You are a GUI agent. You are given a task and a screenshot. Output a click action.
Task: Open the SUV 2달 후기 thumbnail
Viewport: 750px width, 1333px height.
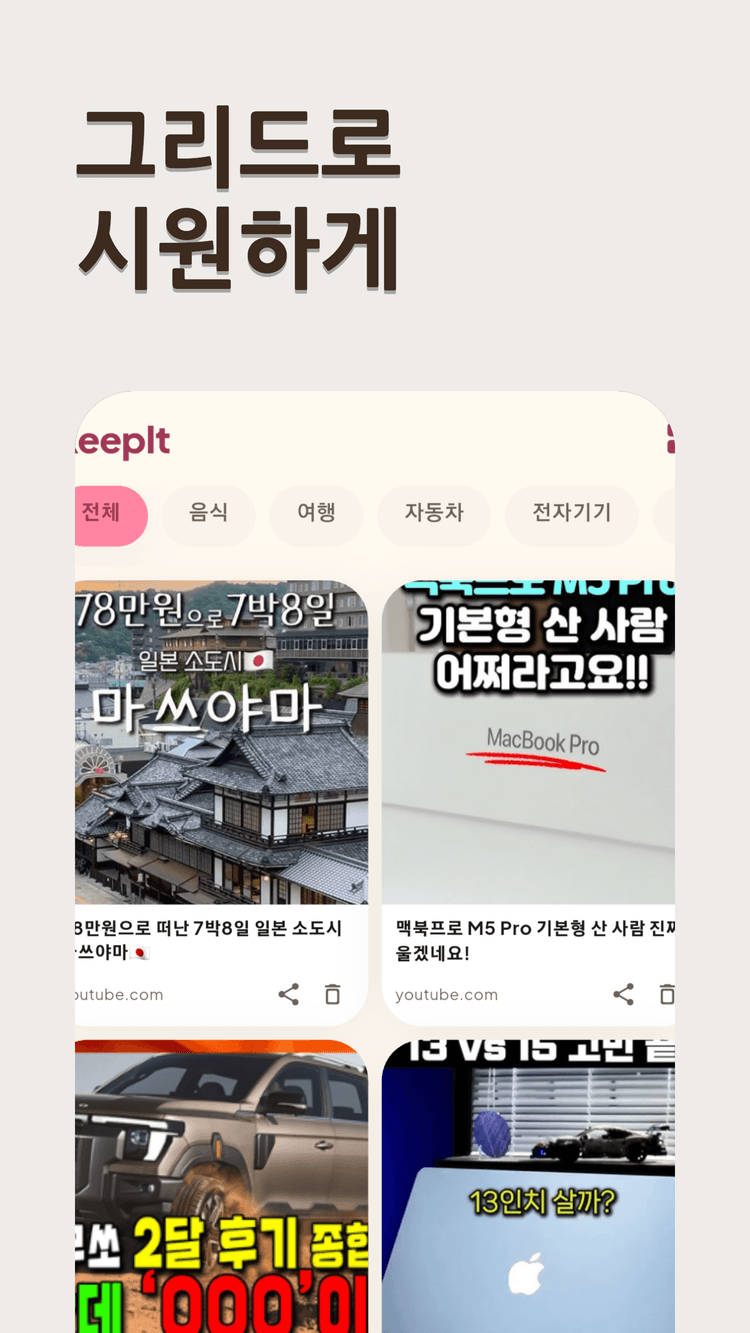[220, 1180]
